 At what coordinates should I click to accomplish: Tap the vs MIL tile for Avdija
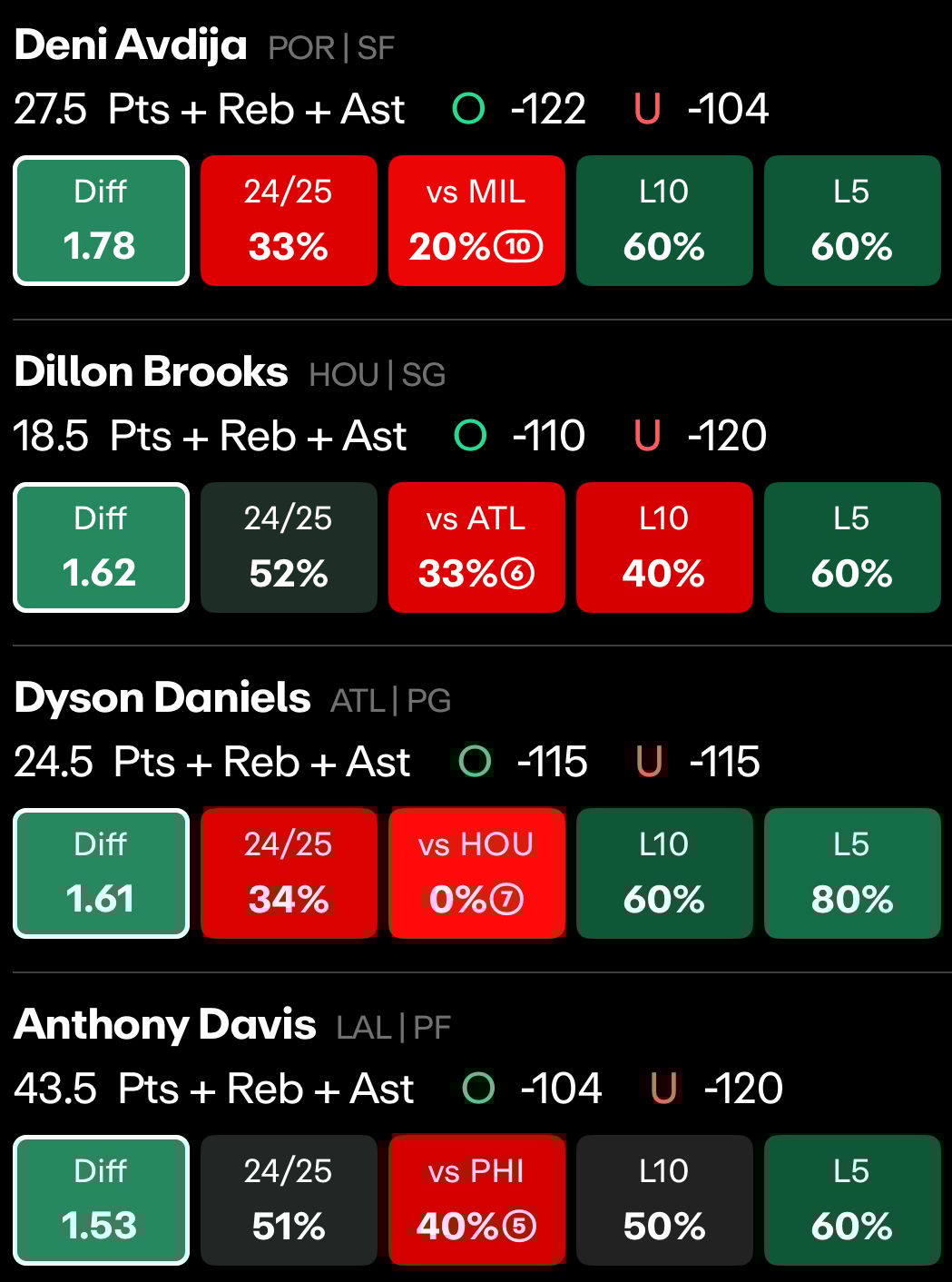[476, 221]
